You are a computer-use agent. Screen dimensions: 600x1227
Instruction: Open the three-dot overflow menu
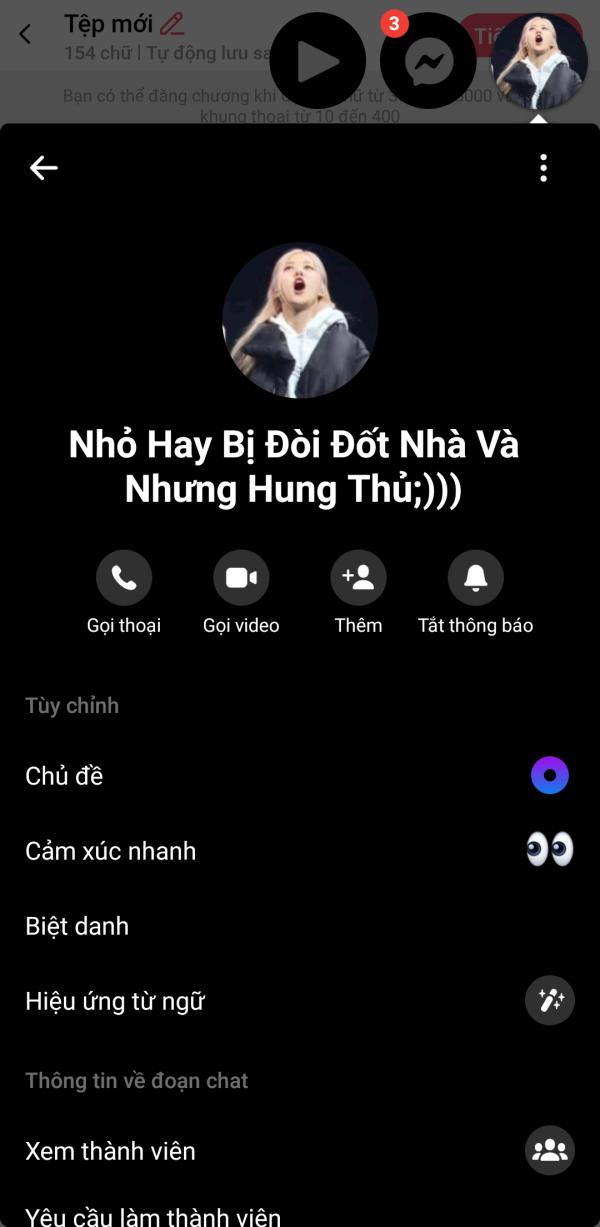click(543, 168)
